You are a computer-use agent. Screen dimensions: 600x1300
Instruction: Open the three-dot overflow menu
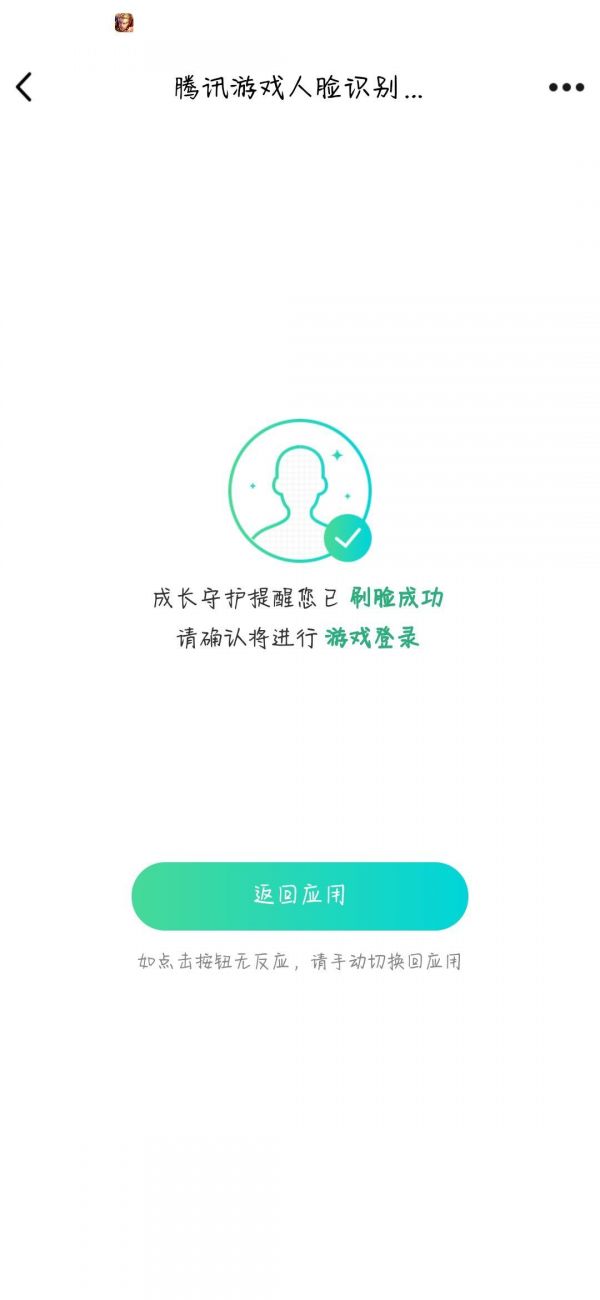coord(566,87)
